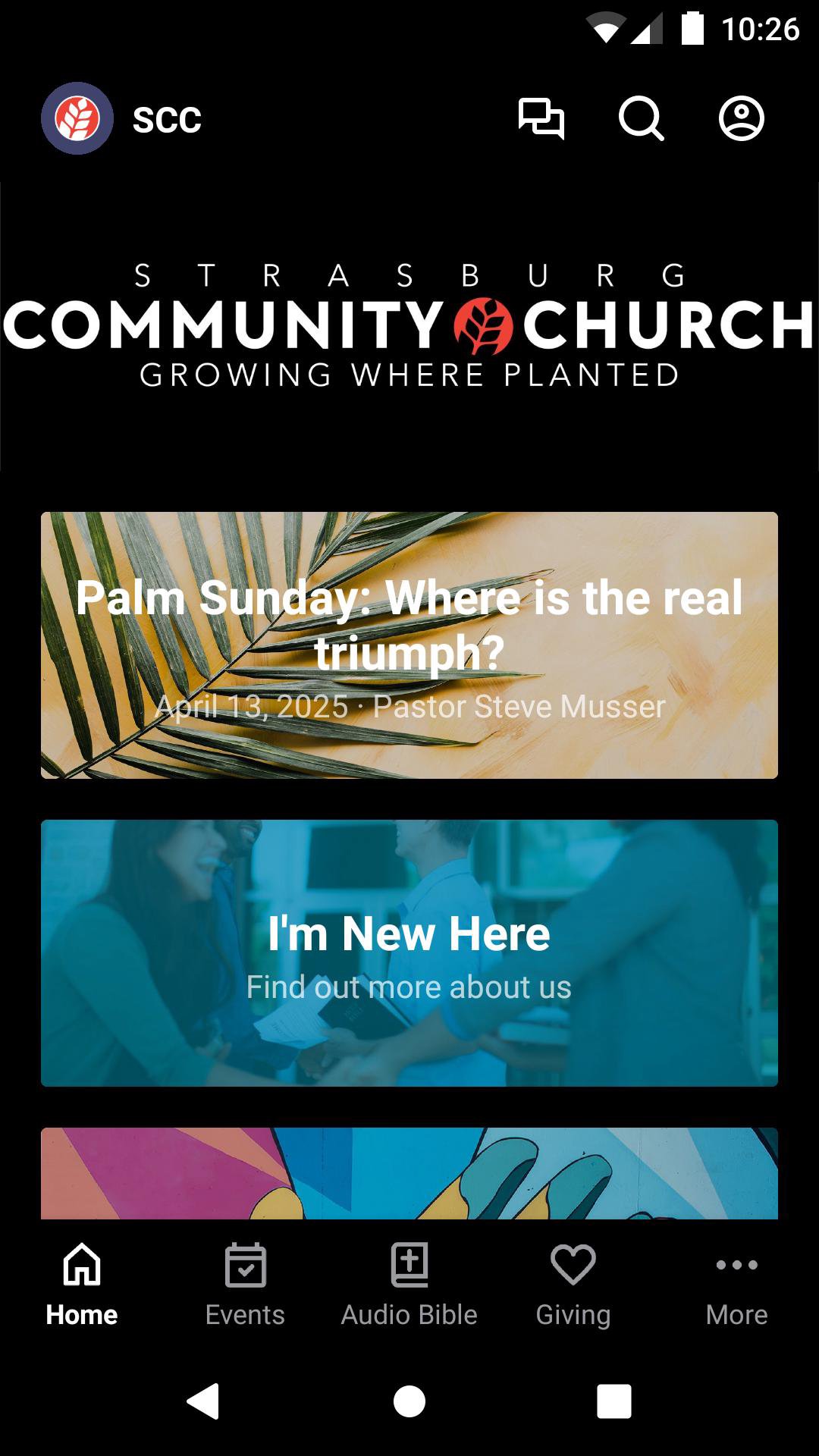Open the messaging chat icon

(x=541, y=119)
